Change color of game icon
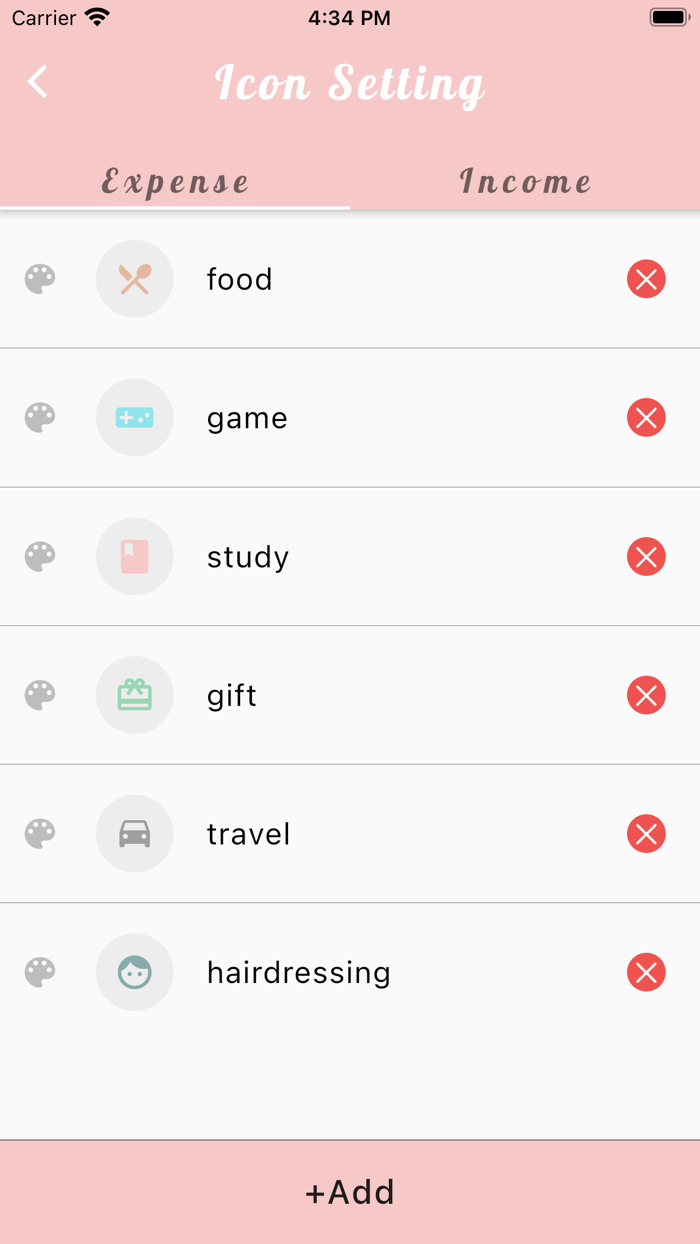 pos(40,418)
